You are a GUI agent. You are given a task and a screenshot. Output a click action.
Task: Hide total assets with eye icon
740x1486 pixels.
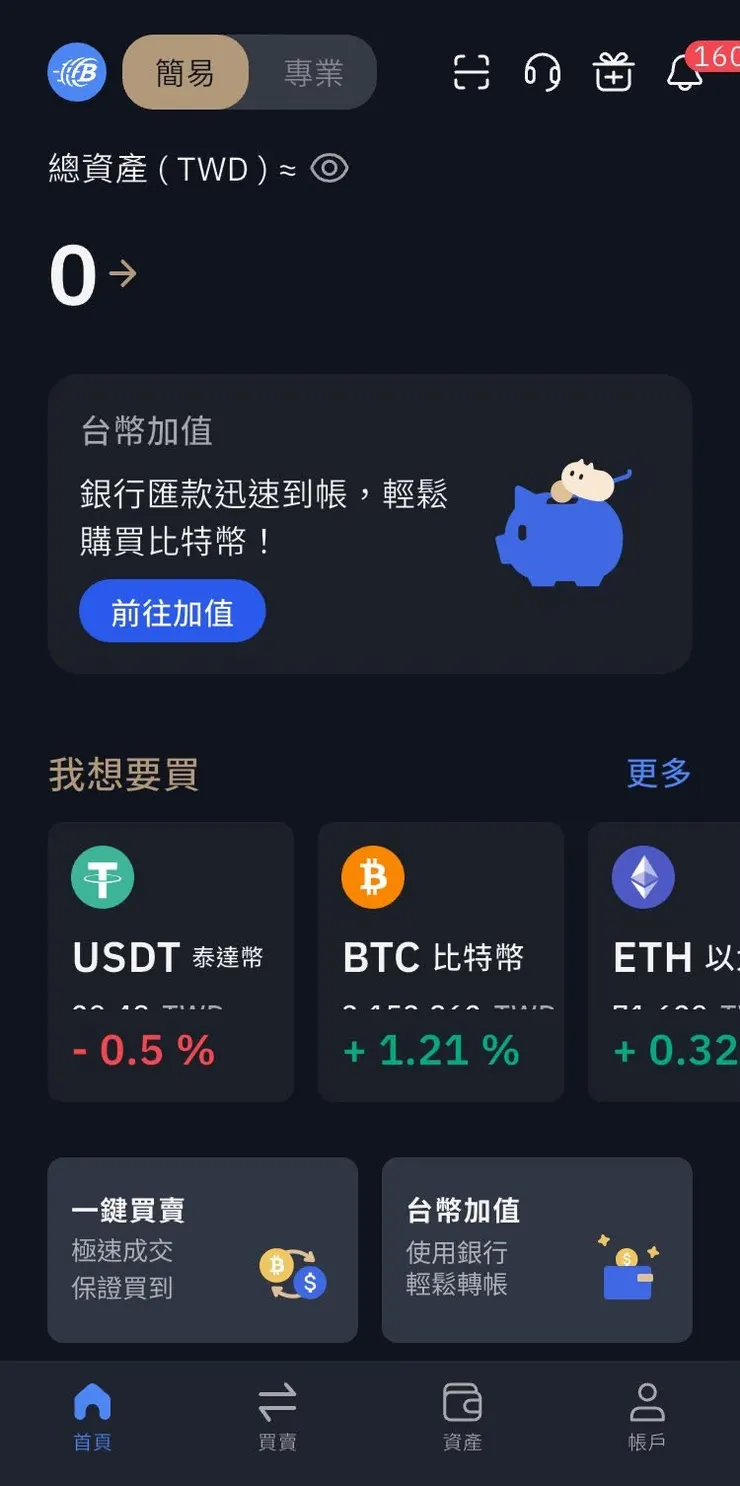pyautogui.click(x=329, y=168)
